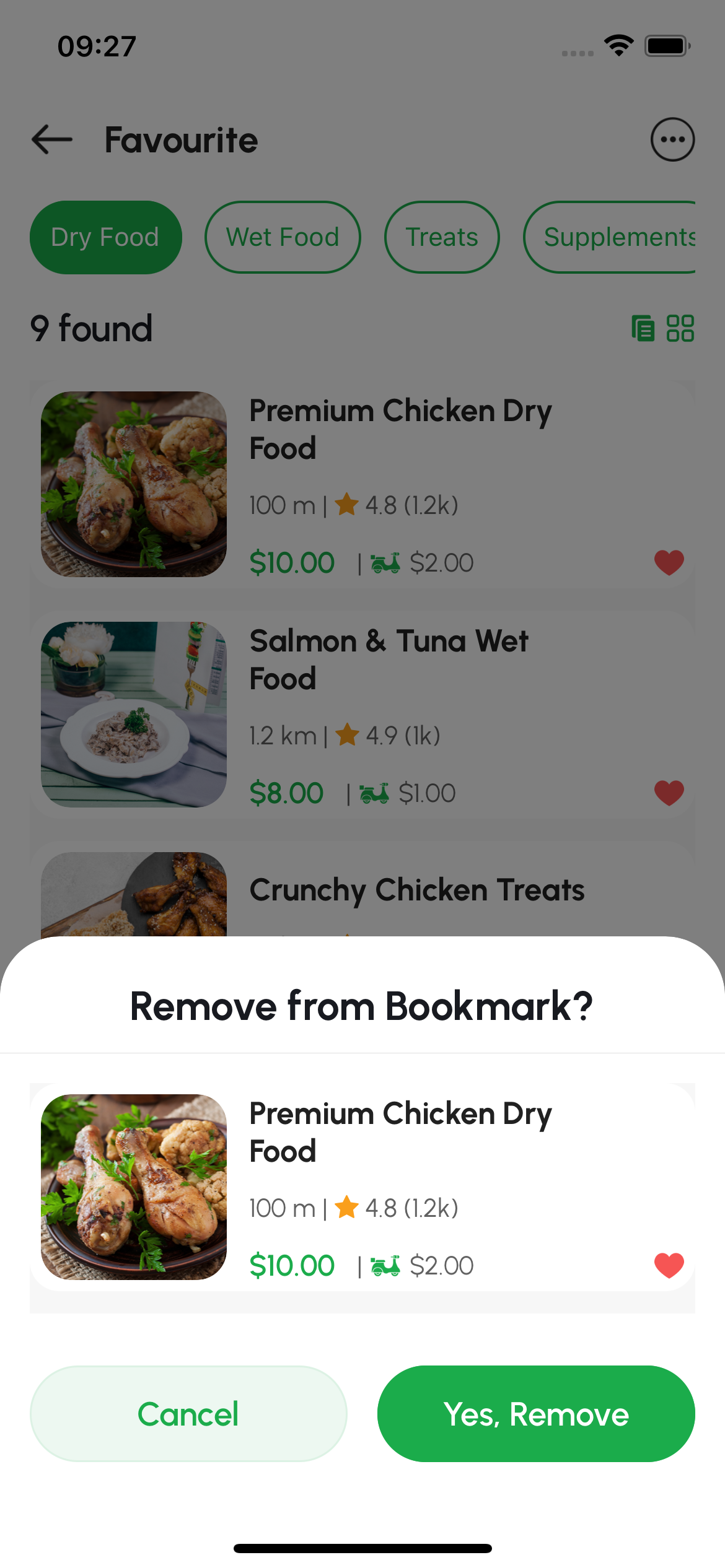Open the Favourite screen title
This screenshot has height=1568, width=725.
(x=181, y=139)
